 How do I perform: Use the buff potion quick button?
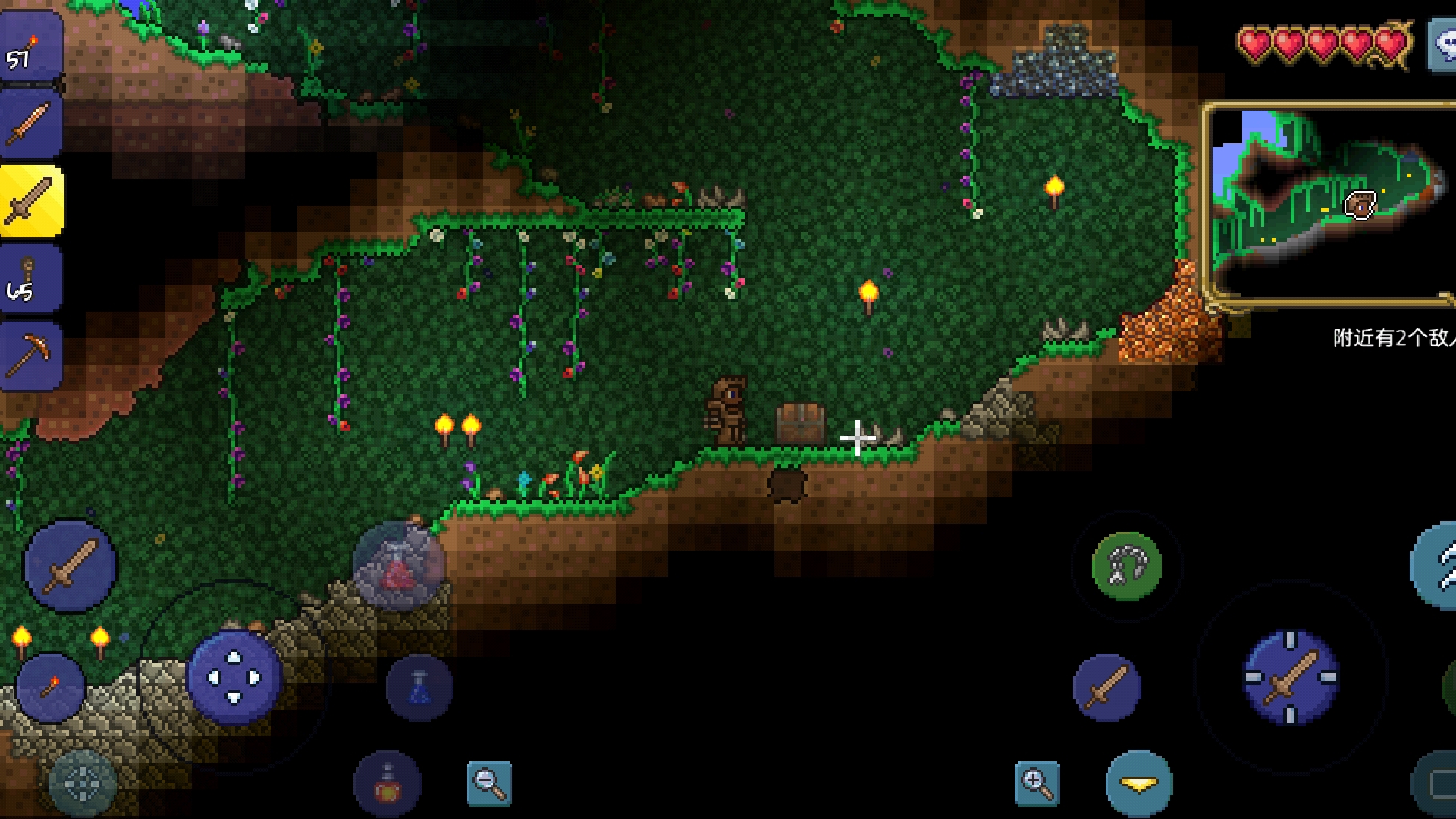pos(388,784)
